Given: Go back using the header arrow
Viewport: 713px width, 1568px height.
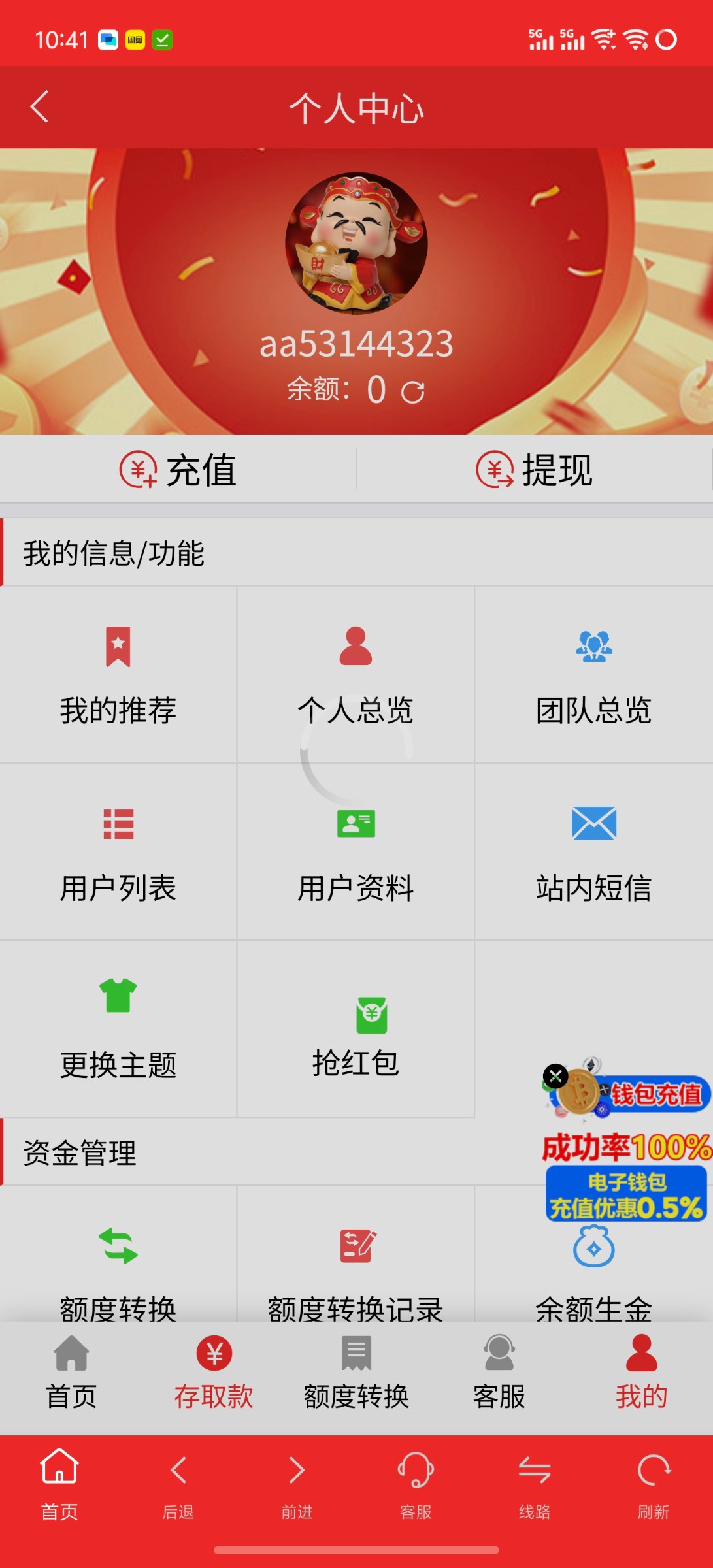Looking at the screenshot, I should tap(39, 107).
